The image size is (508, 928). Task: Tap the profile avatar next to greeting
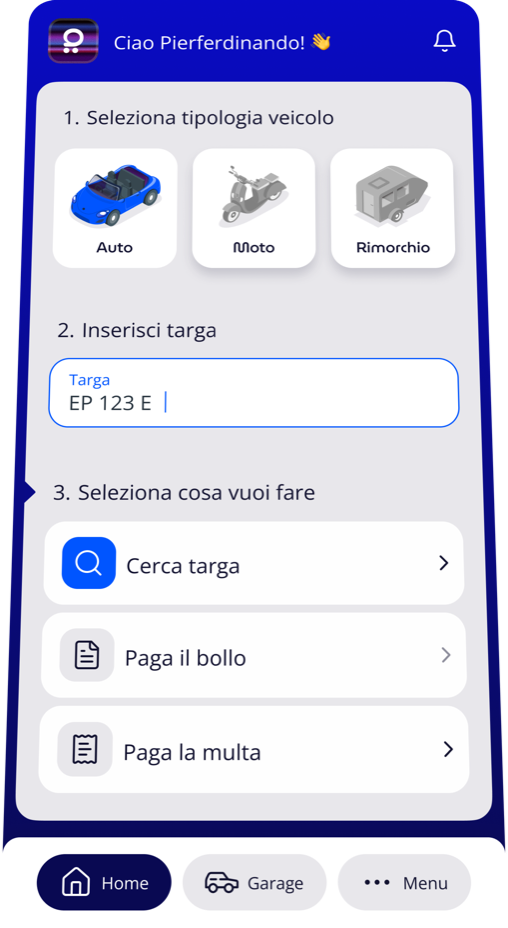coord(73,41)
